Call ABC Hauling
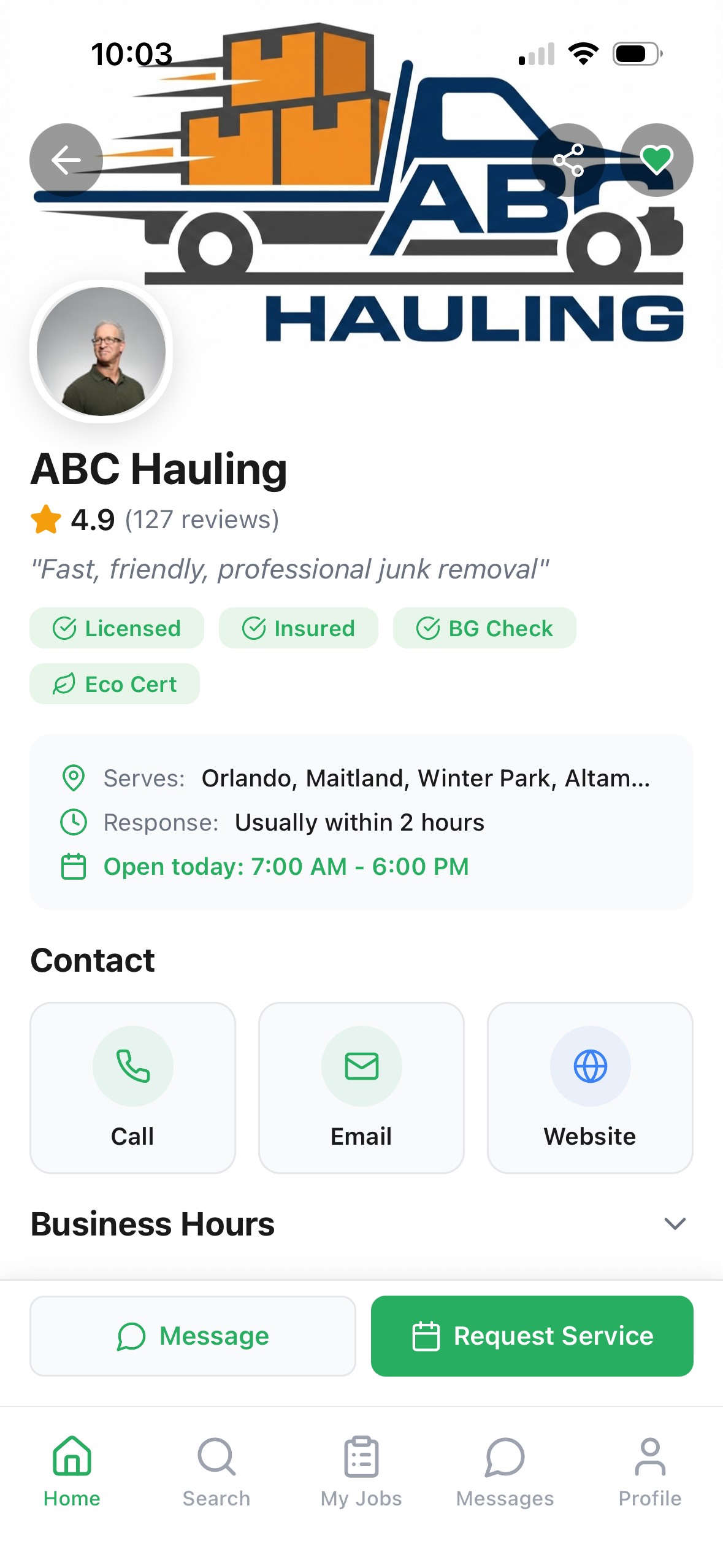Viewport: 723px width, 1568px height. pos(132,1087)
